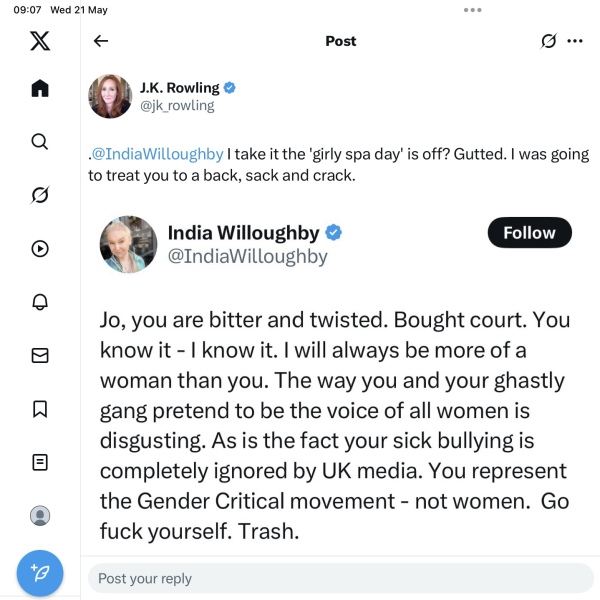
Task: Open the @IndiaWilloughby mention link
Action: point(157,154)
